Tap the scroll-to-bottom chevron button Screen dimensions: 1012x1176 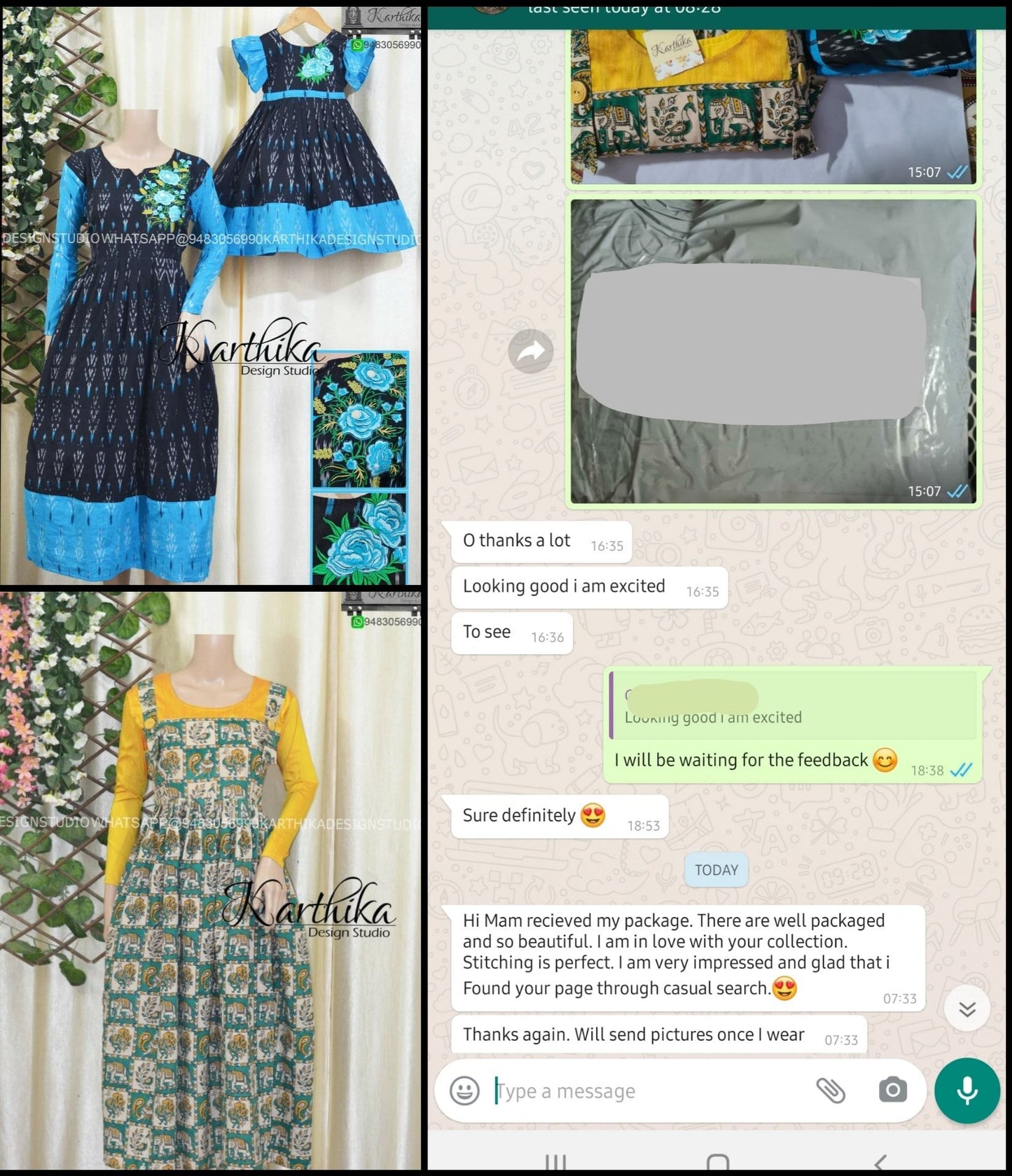click(x=966, y=1009)
